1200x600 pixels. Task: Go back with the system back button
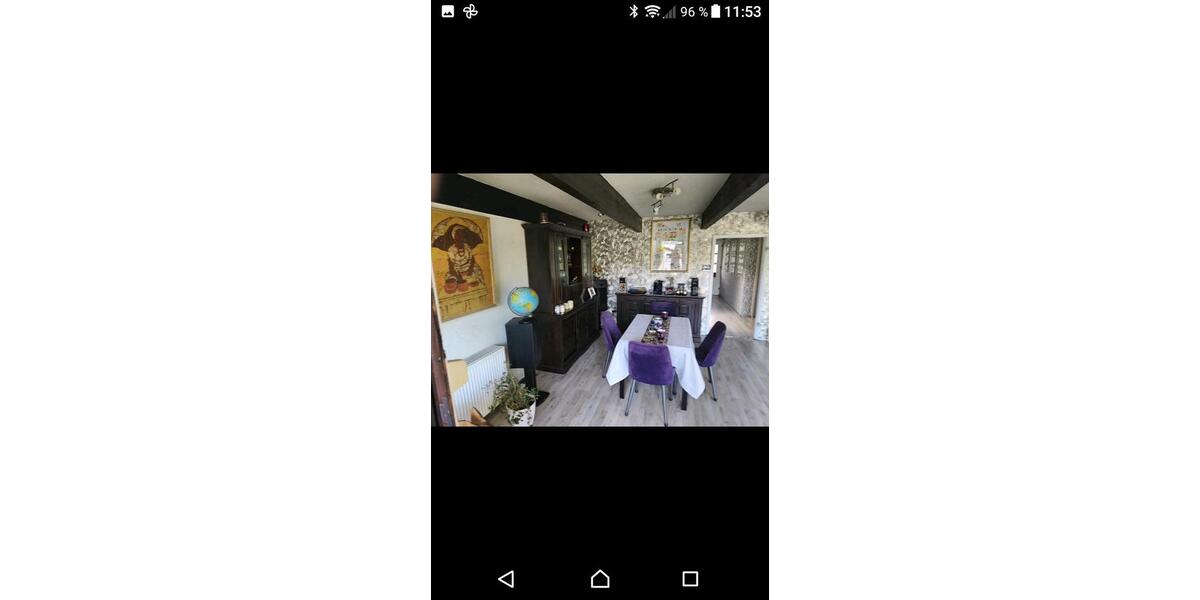click(506, 579)
